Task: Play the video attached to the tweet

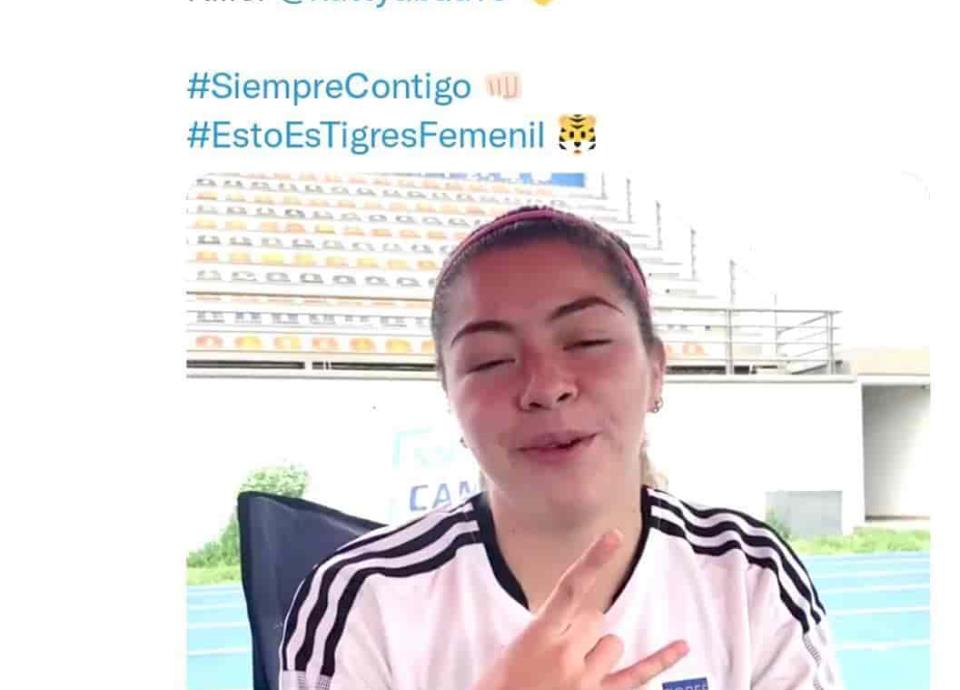Action: click(557, 430)
